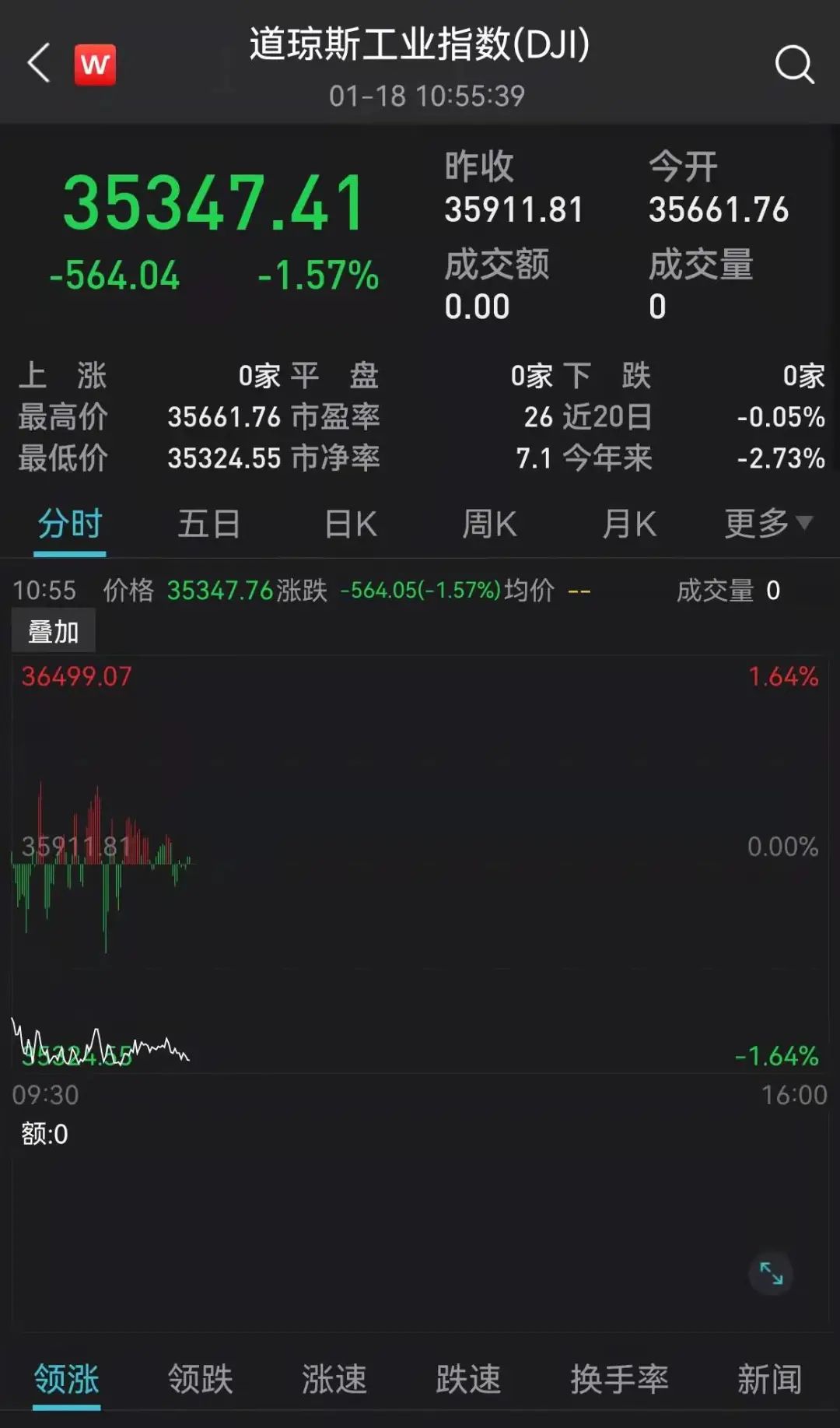Switch to the 领跌 tab
This screenshot has height=1428, width=840.
tap(201, 1379)
